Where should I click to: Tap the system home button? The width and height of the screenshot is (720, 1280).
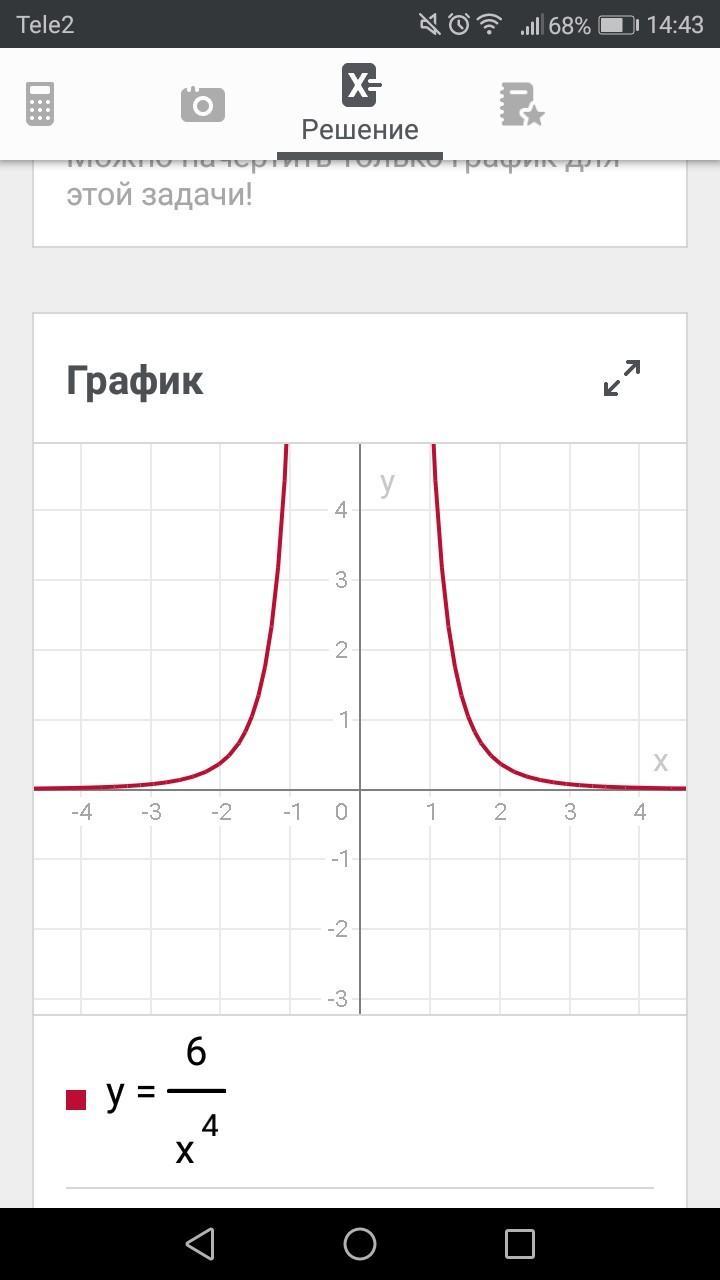point(360,1244)
